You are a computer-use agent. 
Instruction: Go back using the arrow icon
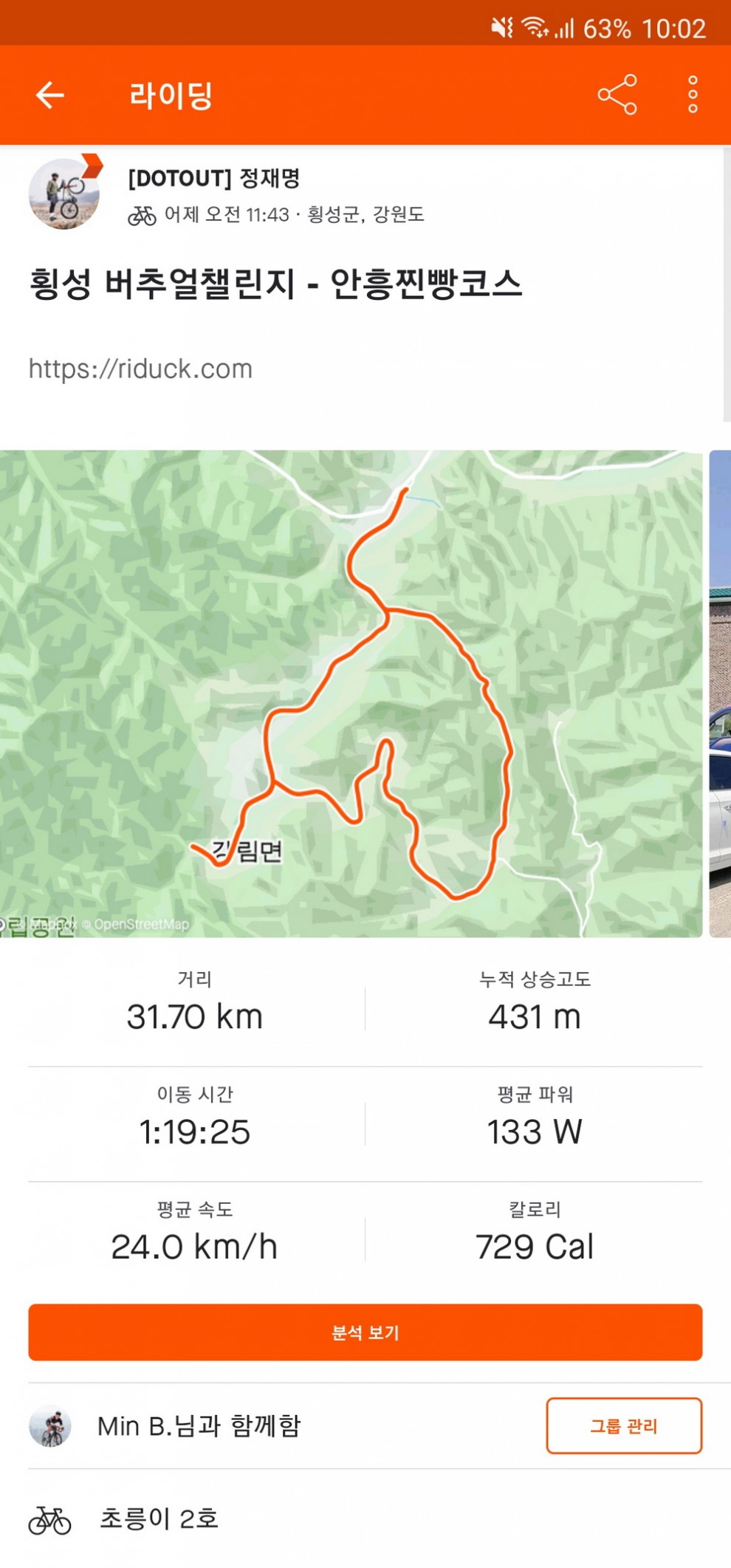[x=50, y=95]
